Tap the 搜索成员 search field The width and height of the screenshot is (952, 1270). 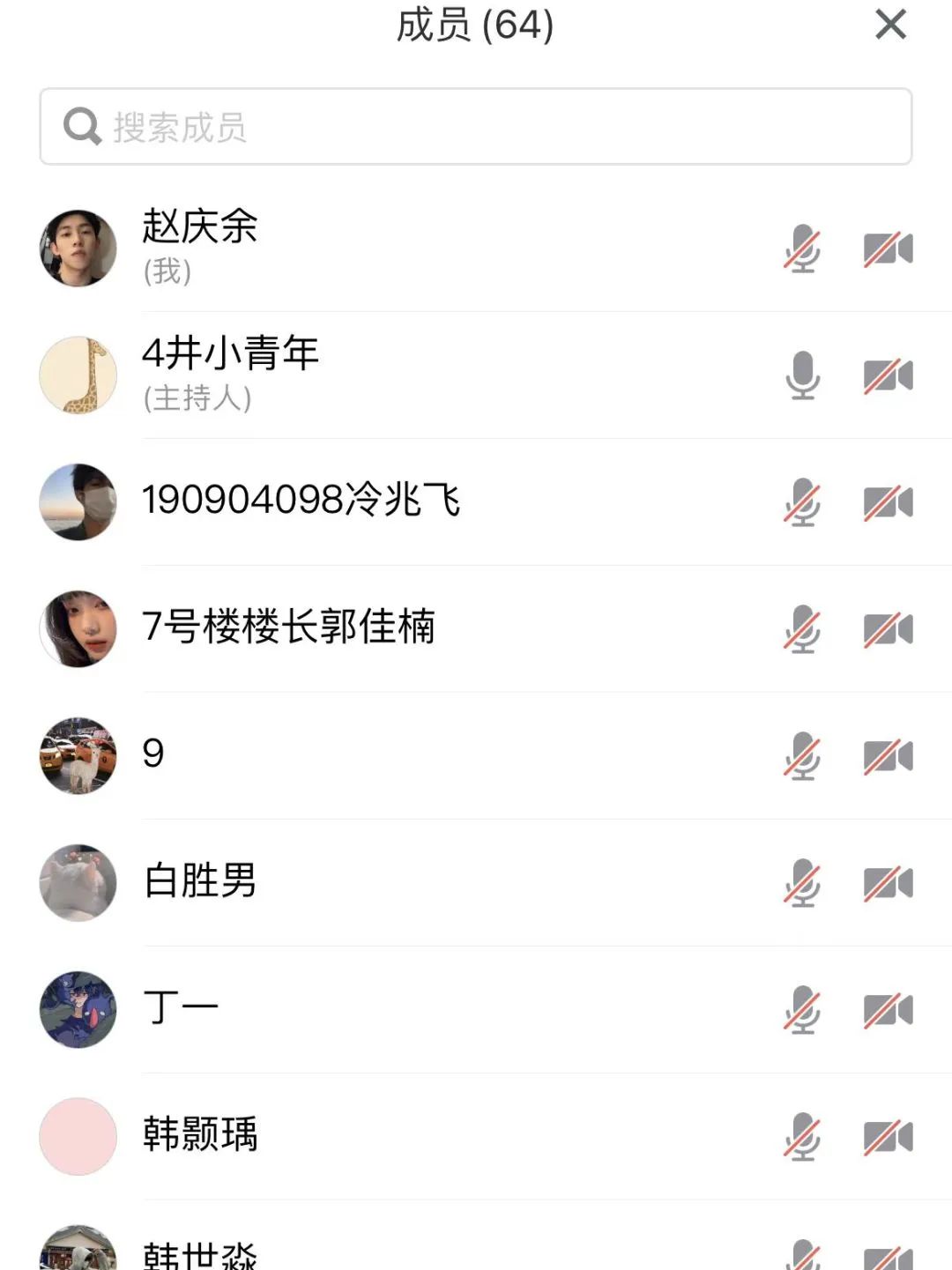(476, 126)
